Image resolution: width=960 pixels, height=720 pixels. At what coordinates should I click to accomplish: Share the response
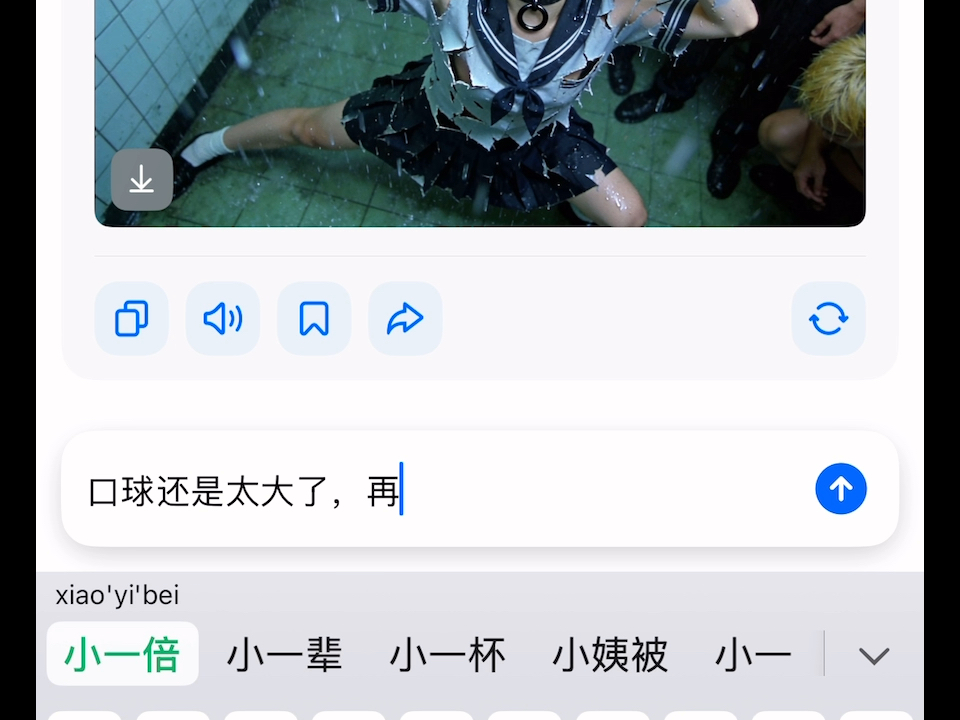[405, 319]
